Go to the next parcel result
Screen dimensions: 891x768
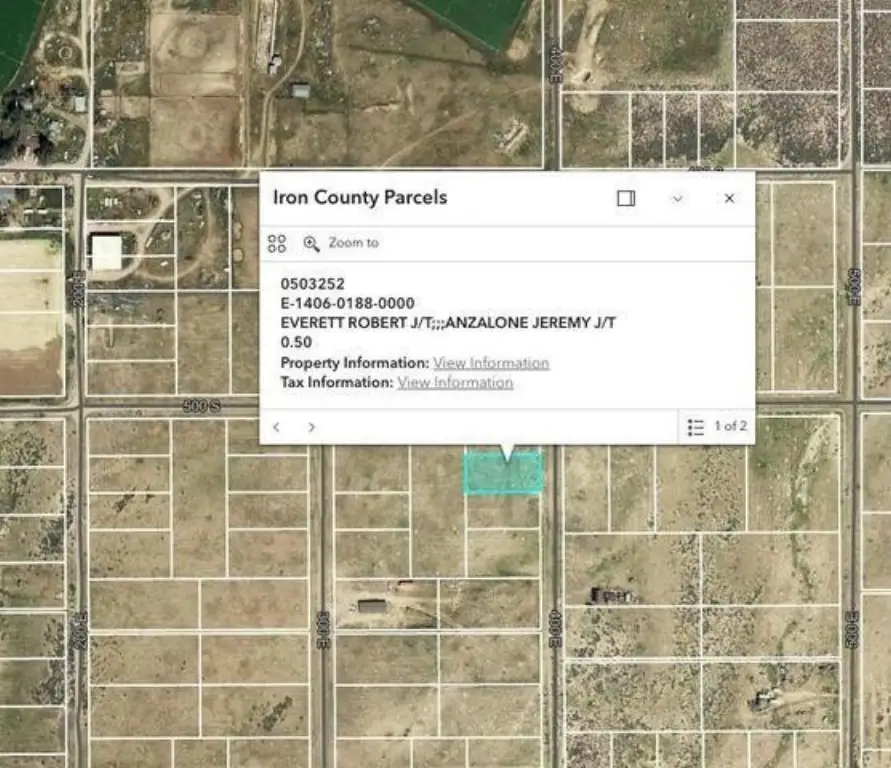[311, 427]
